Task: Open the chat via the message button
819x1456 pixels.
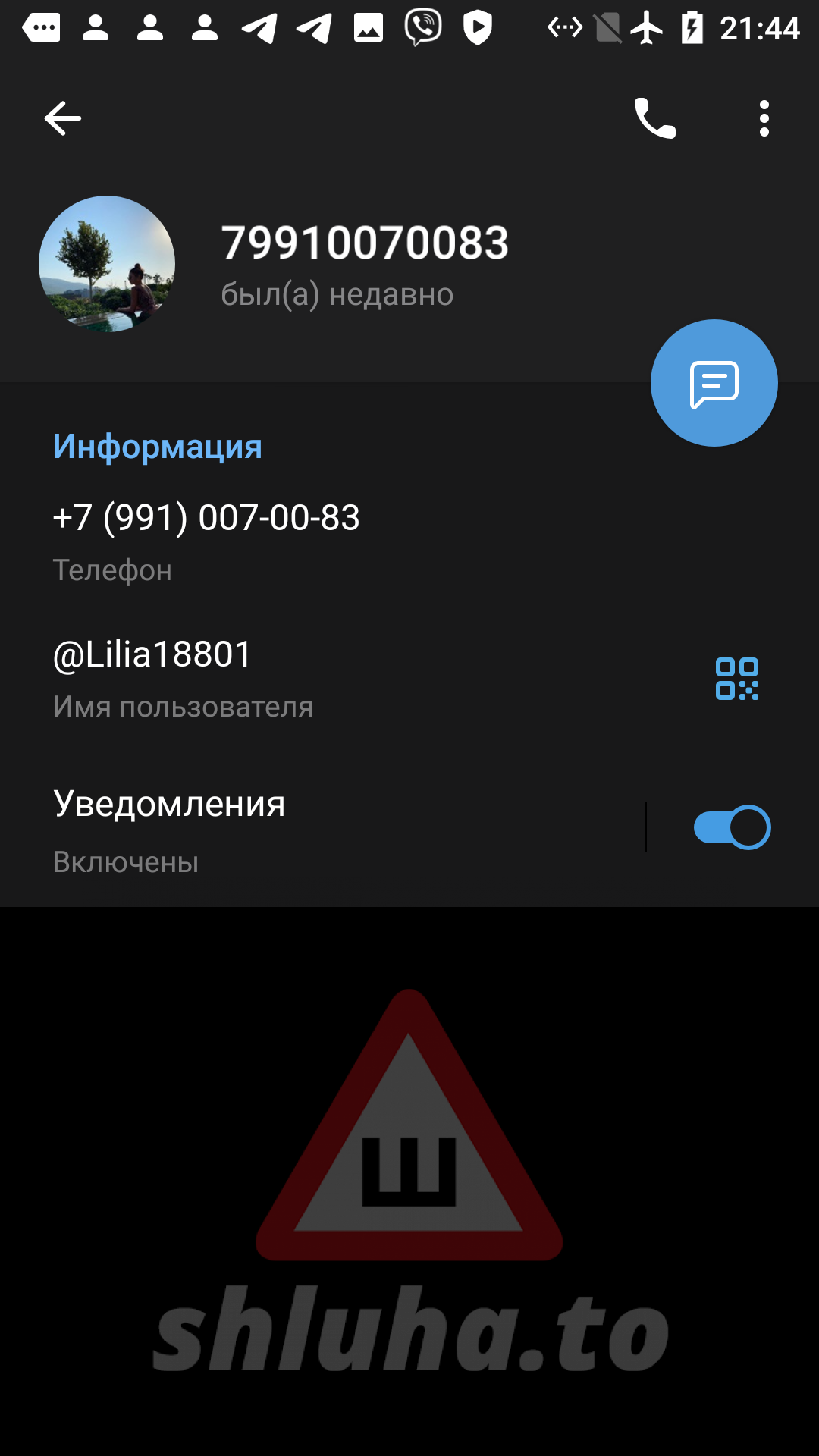Action: (714, 383)
